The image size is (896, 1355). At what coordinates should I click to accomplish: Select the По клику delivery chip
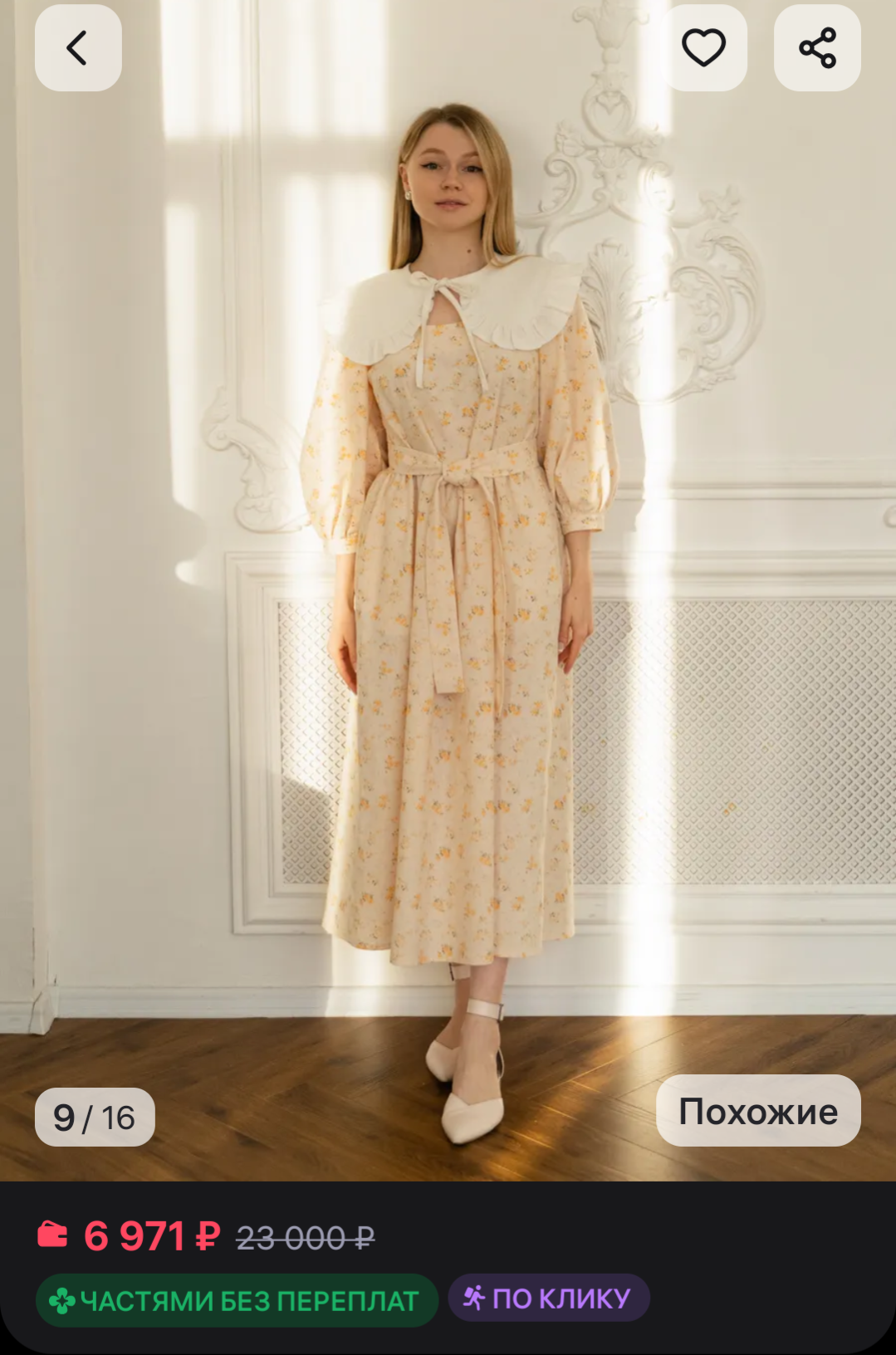point(549,1298)
